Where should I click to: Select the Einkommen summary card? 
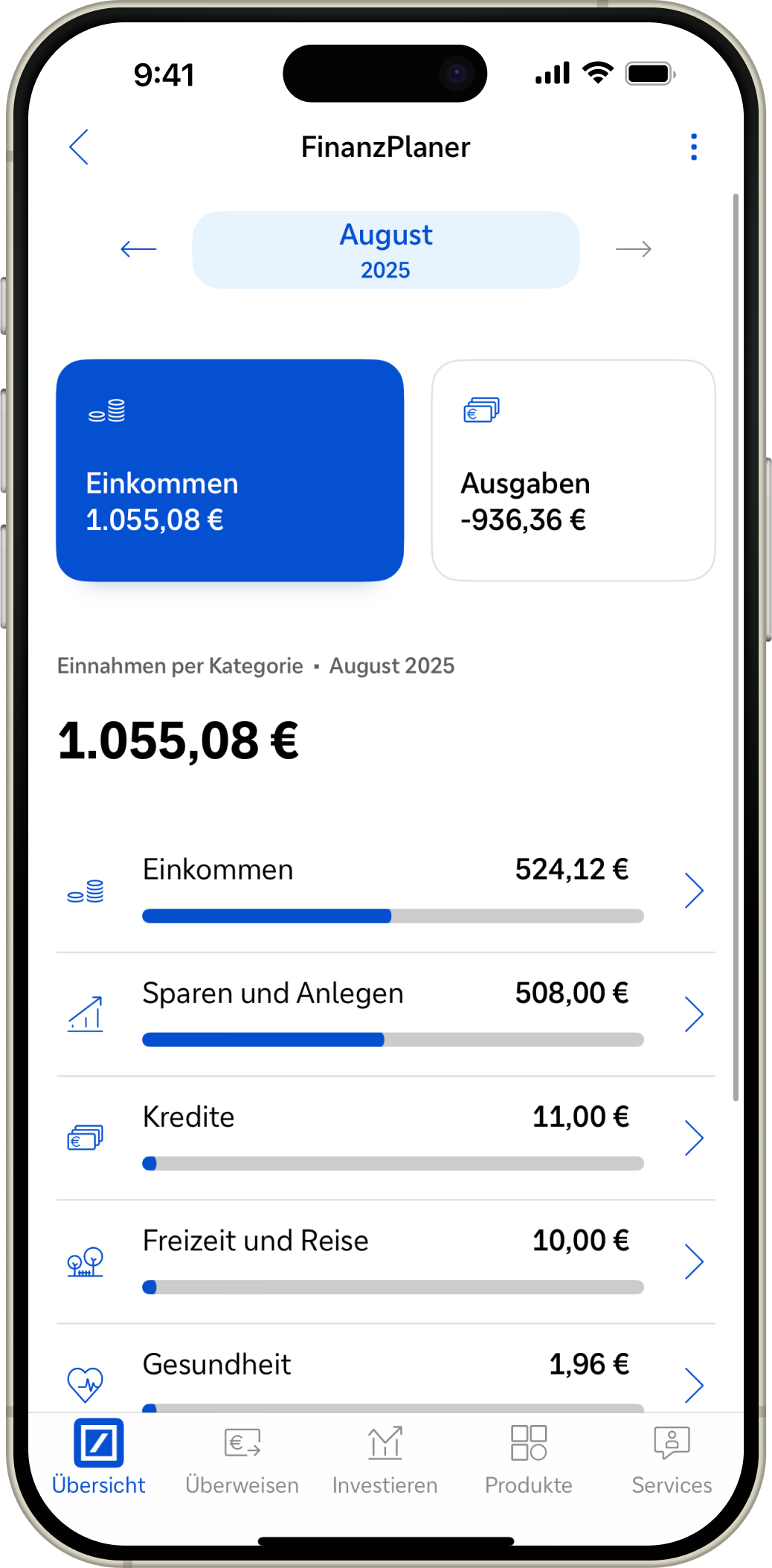(230, 470)
